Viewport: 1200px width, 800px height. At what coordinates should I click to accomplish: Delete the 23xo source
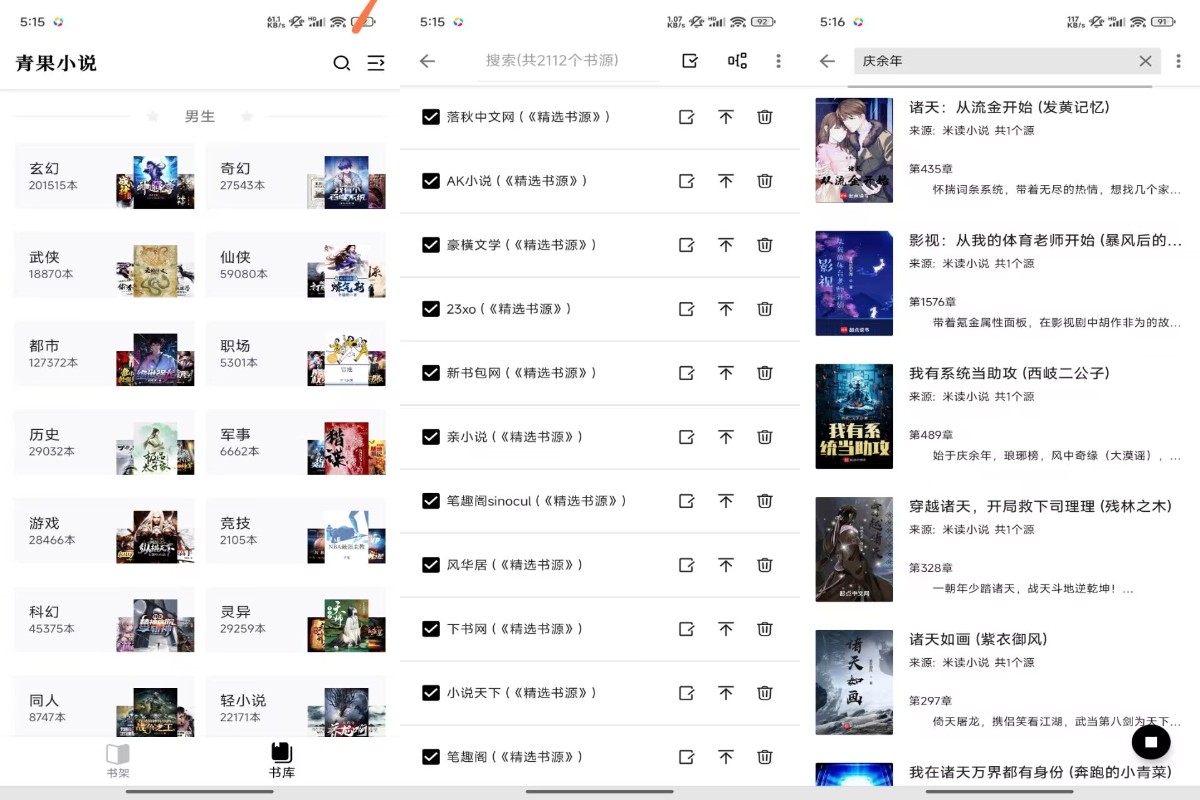tap(765, 309)
